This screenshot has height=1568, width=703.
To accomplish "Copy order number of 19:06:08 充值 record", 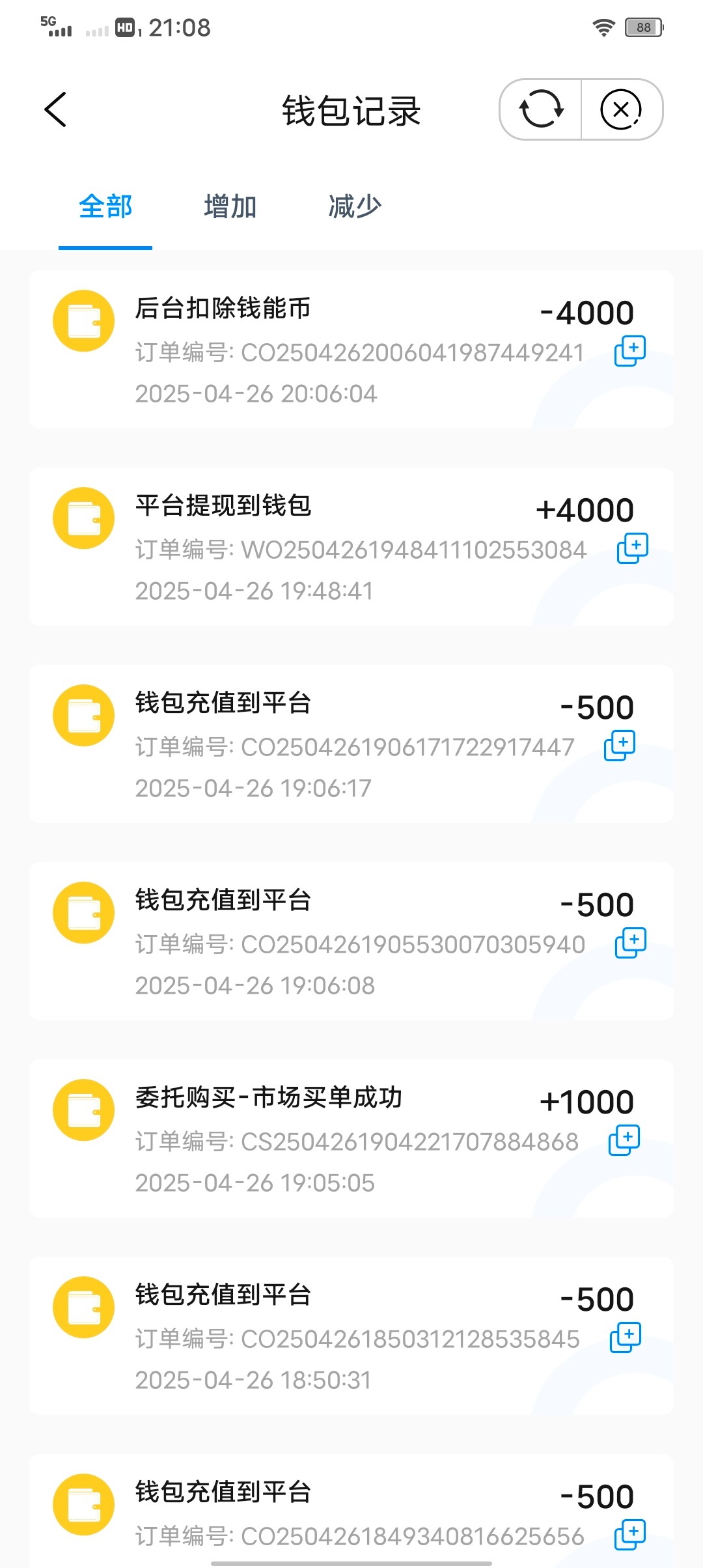I will point(630,943).
